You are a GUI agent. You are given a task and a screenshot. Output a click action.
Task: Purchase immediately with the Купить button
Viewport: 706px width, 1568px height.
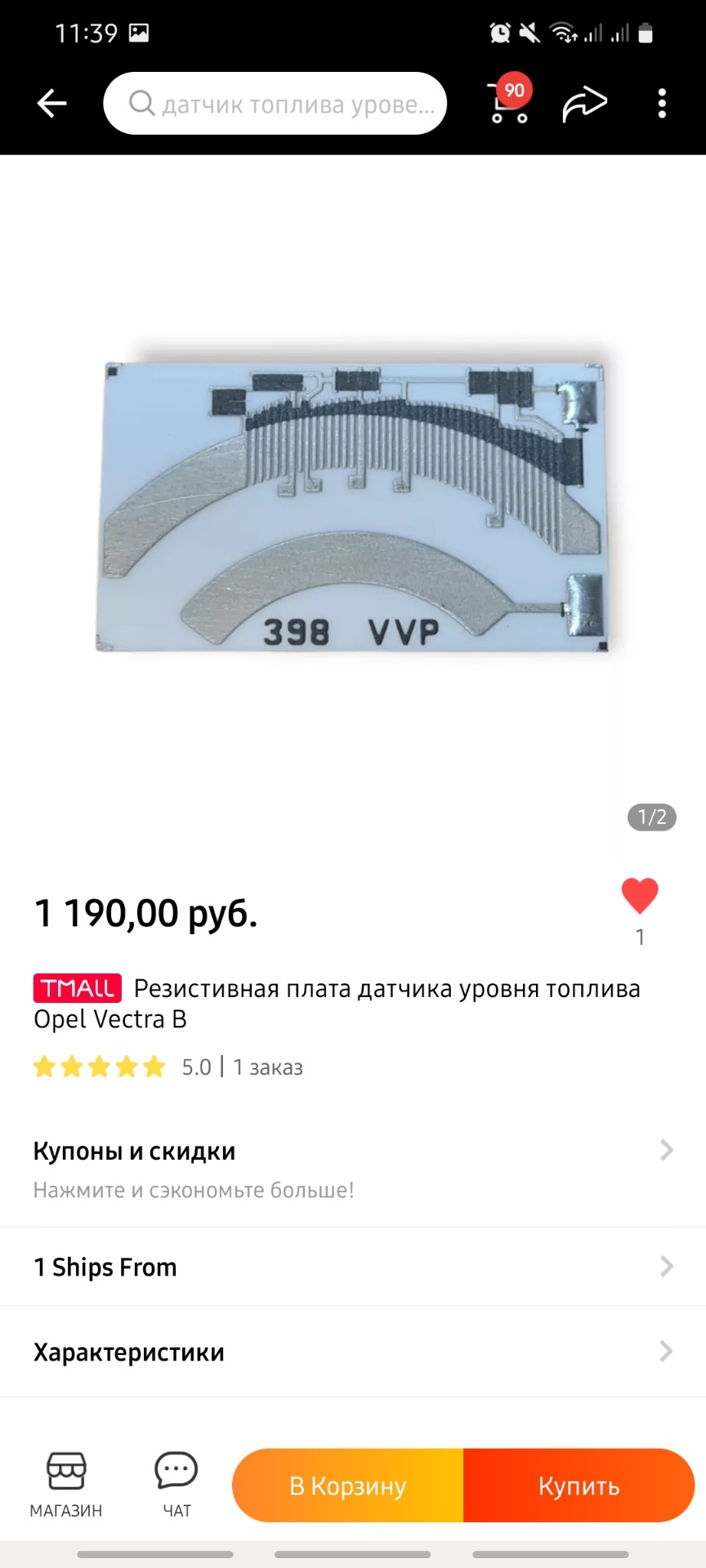click(x=579, y=1486)
